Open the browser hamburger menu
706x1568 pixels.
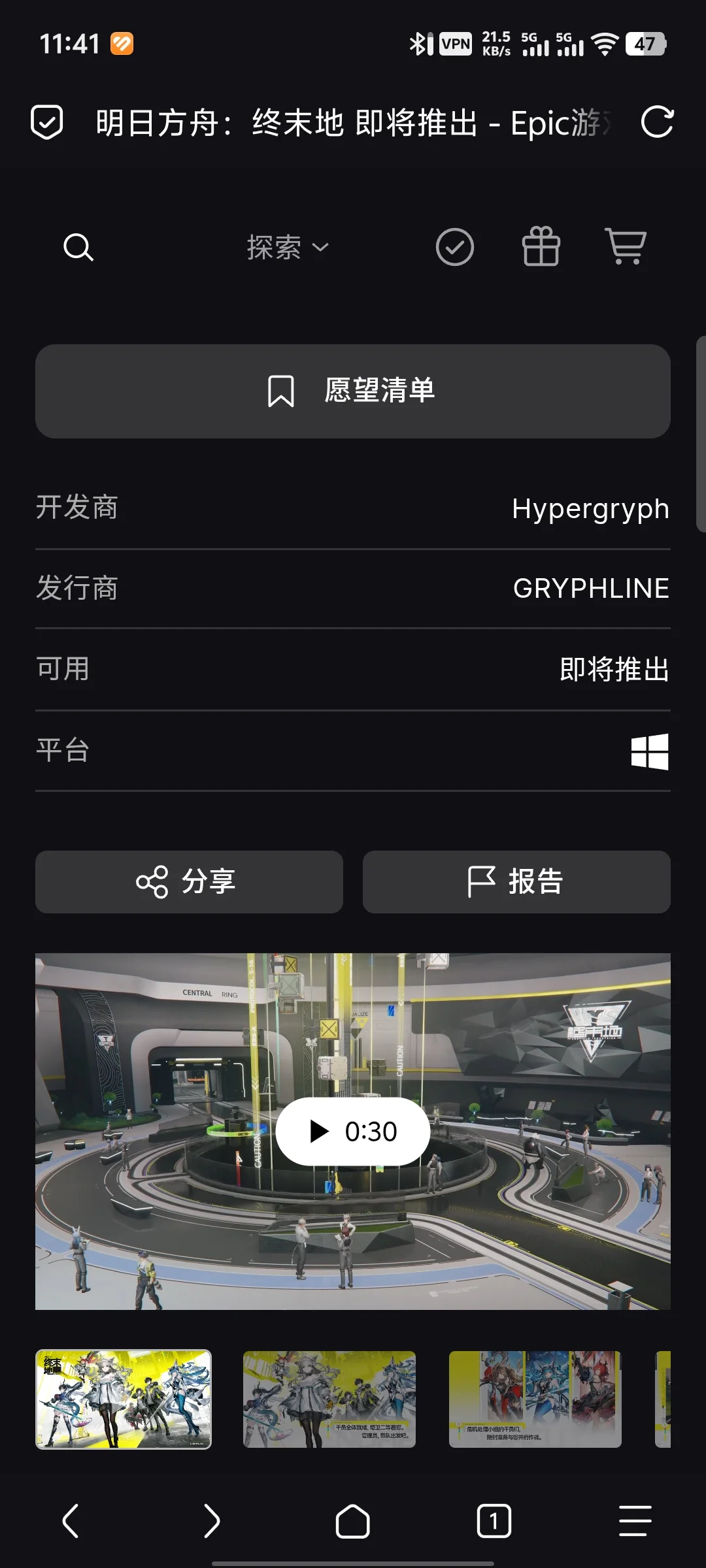click(635, 1521)
